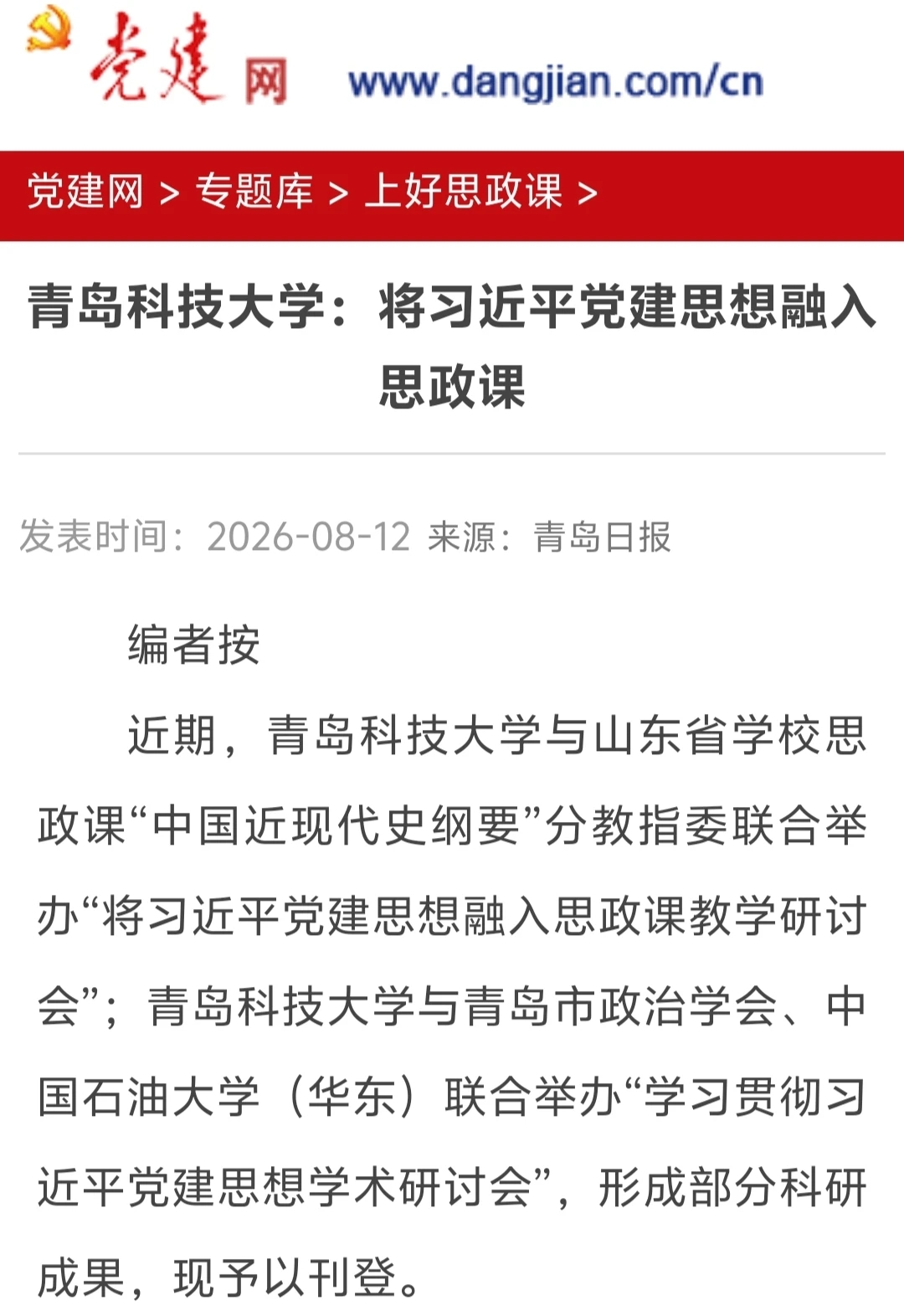904x1316 pixels.
Task: Go to the 专题库 breadcrumb
Action: (254, 192)
